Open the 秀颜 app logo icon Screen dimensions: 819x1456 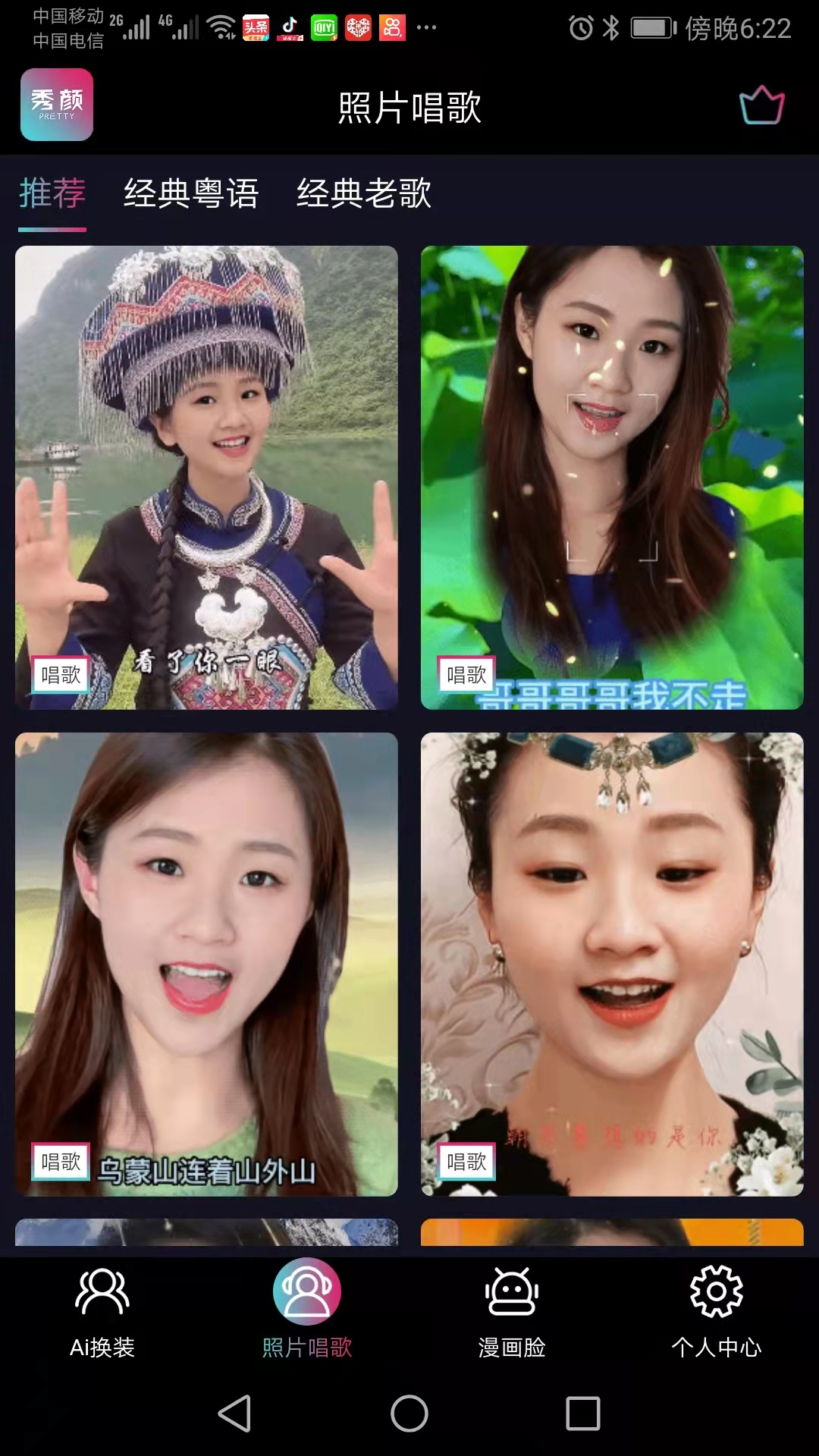[56, 104]
